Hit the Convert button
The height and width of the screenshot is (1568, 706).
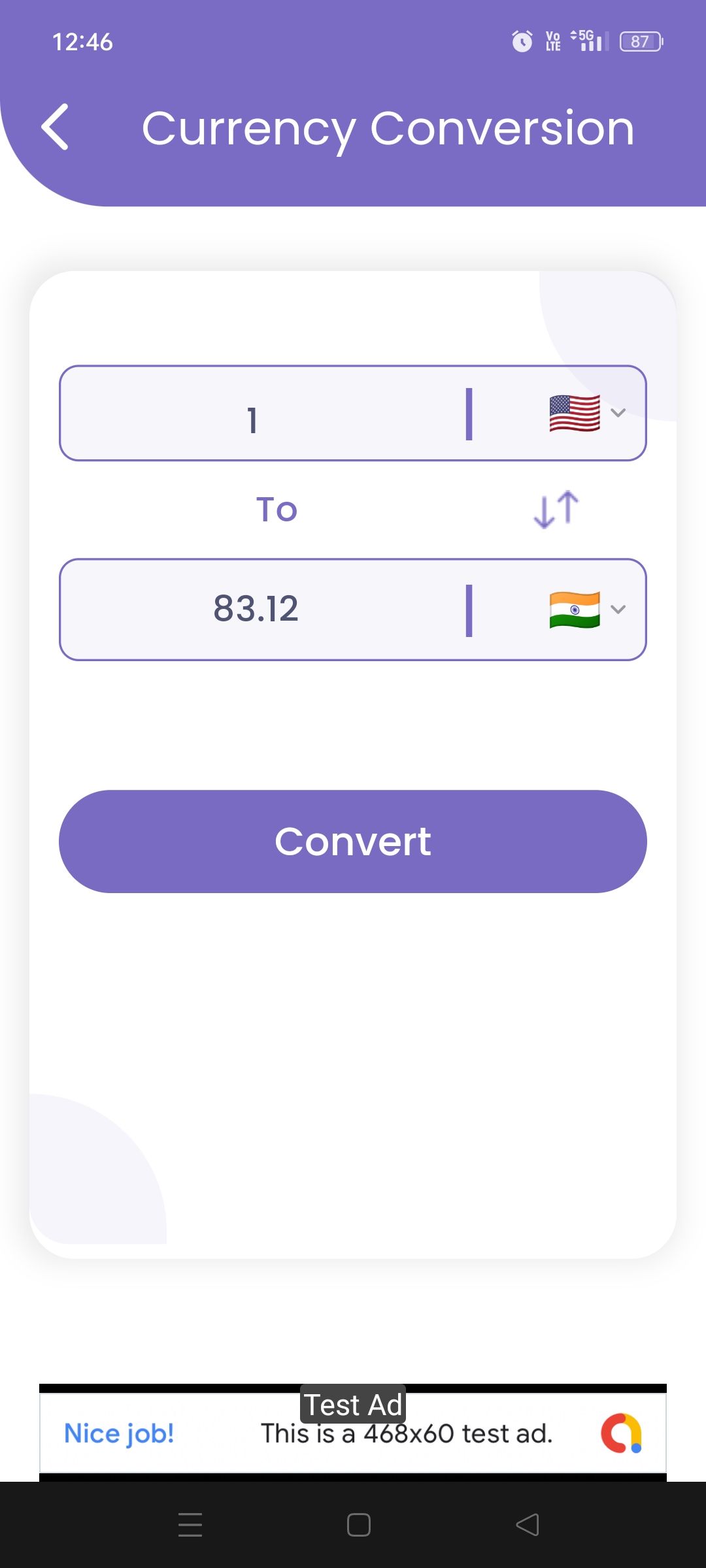(x=353, y=841)
